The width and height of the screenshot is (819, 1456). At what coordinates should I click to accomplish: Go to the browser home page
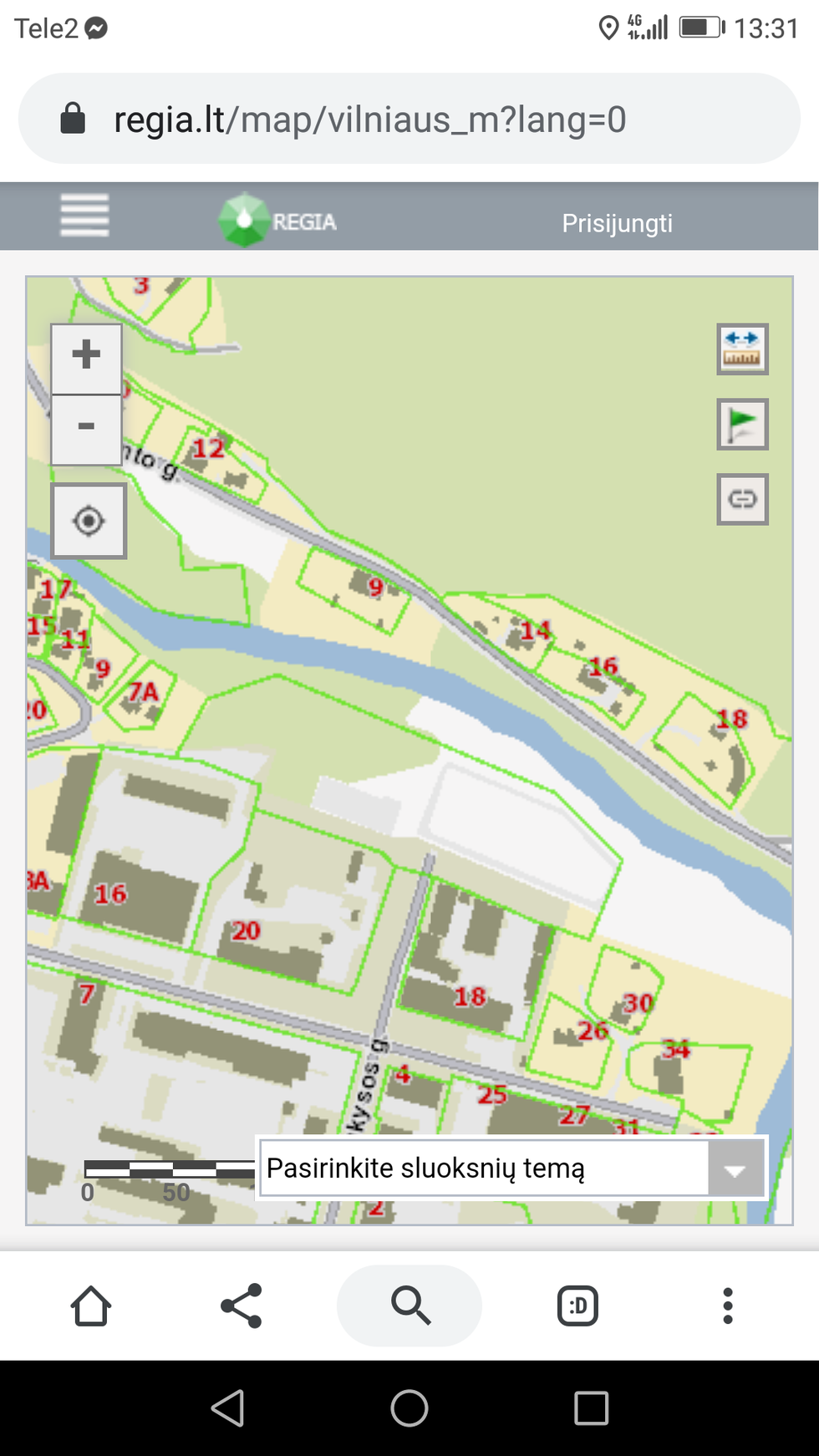tap(91, 1306)
